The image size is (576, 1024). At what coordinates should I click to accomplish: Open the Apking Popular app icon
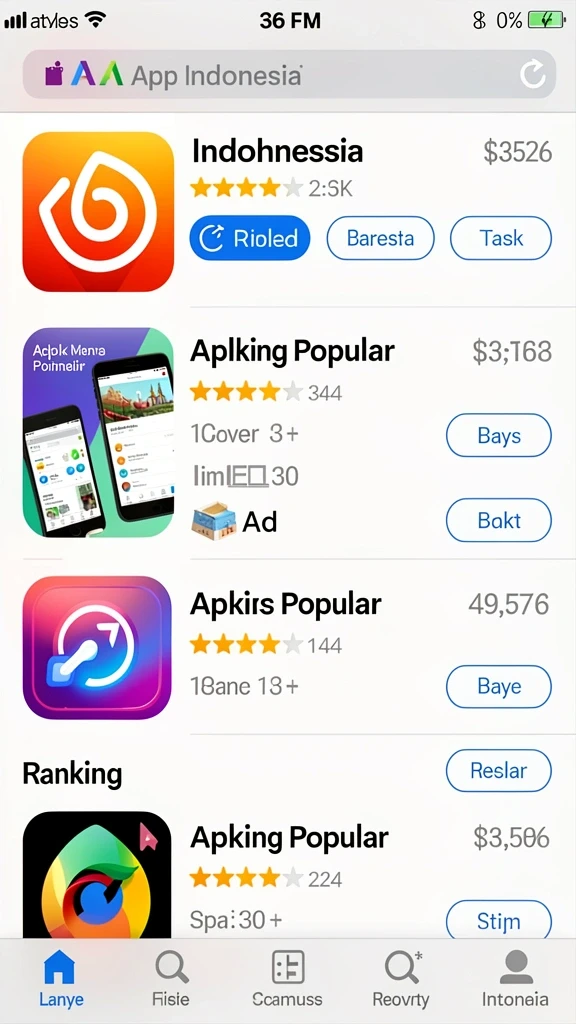coord(97,875)
